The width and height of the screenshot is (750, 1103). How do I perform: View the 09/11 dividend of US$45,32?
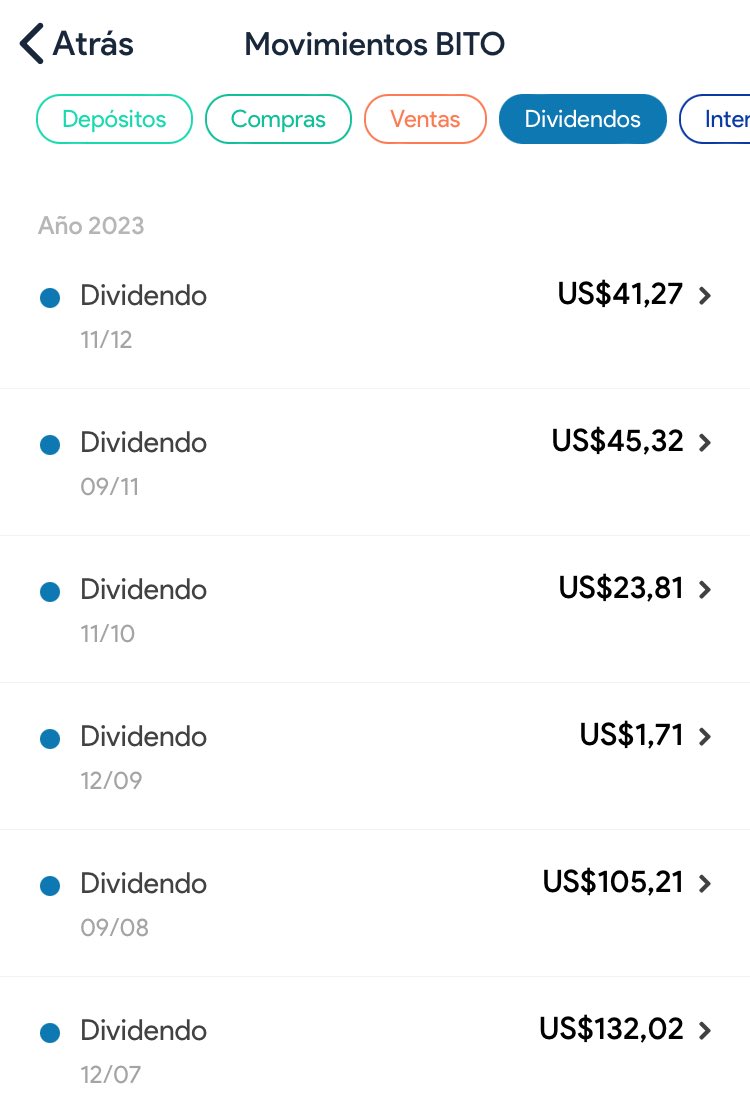click(375, 462)
